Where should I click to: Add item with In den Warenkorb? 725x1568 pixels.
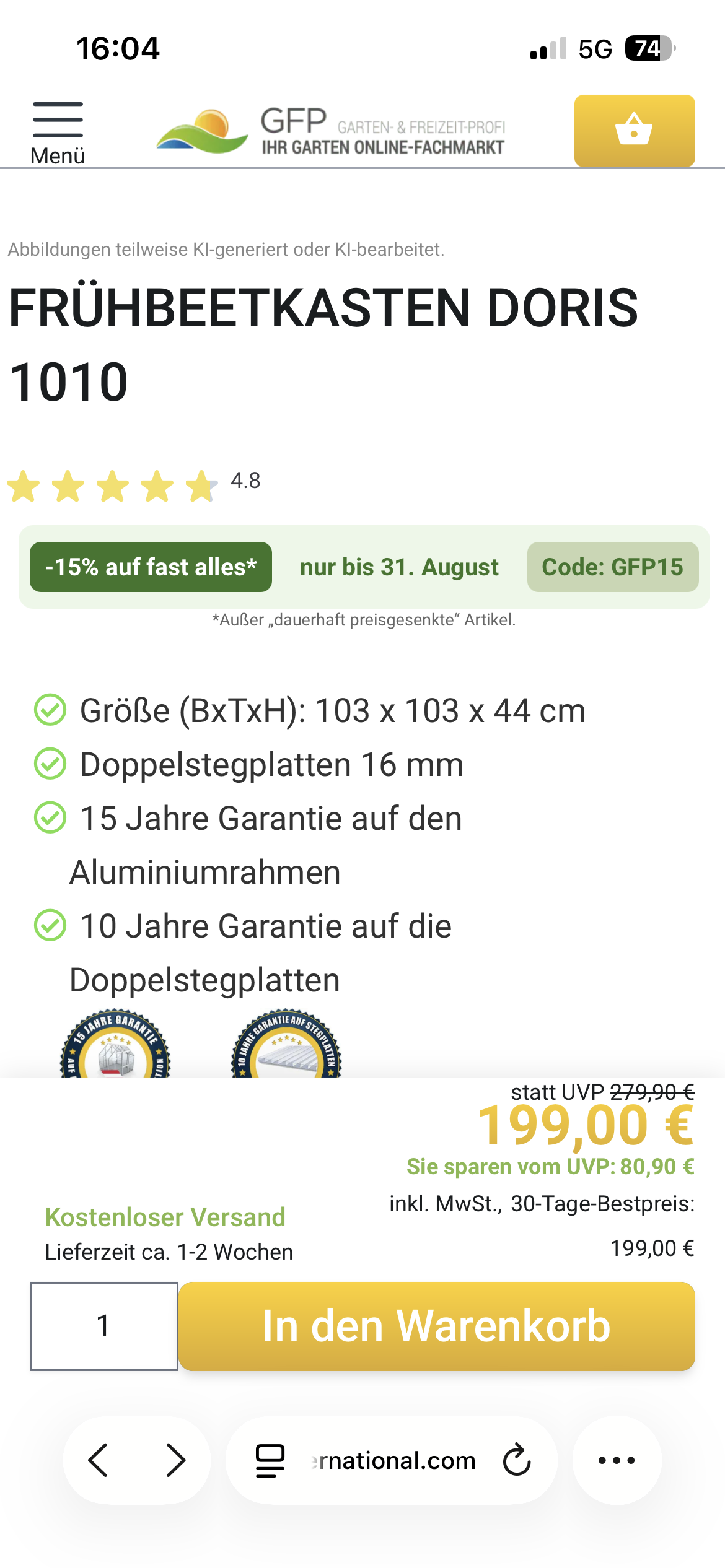pyautogui.click(x=437, y=1326)
